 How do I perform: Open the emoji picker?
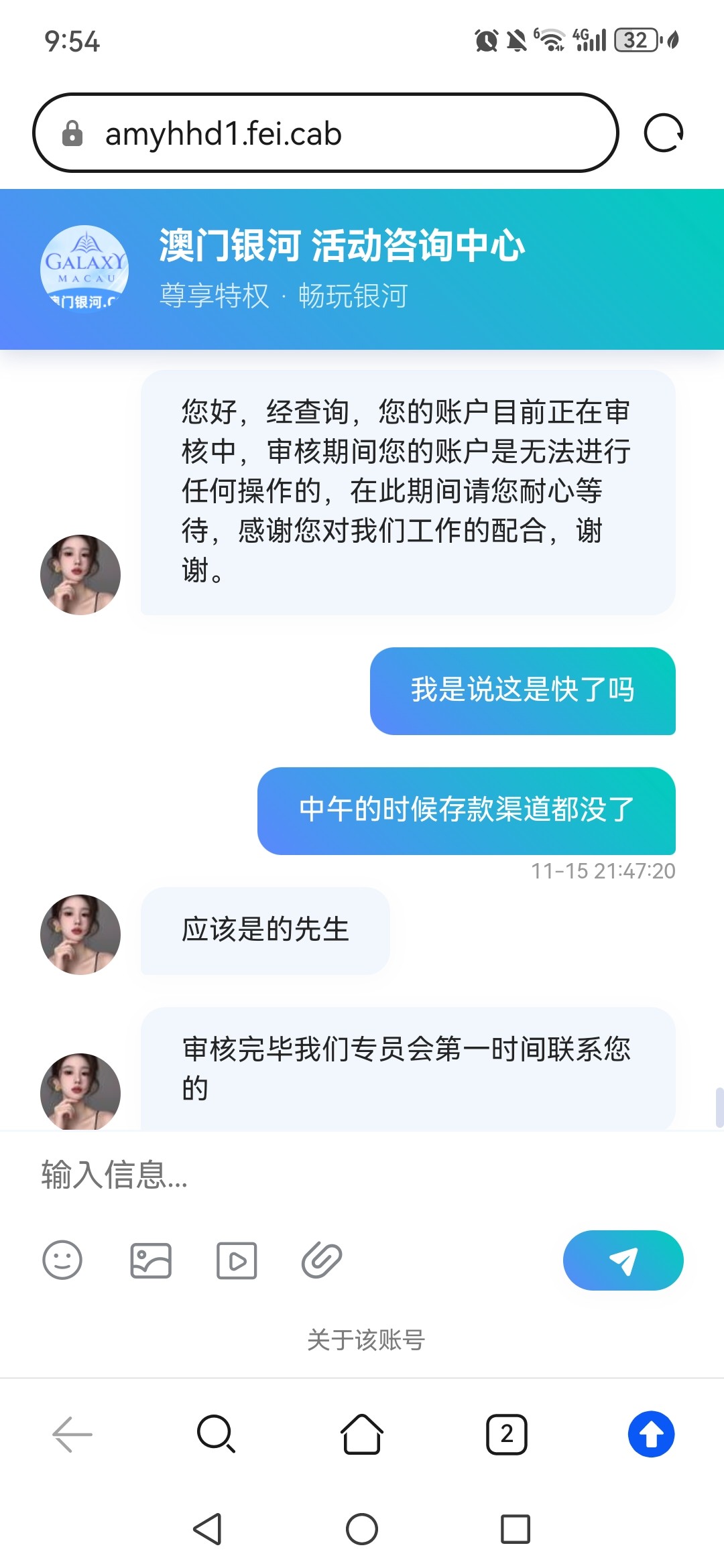tap(62, 1260)
